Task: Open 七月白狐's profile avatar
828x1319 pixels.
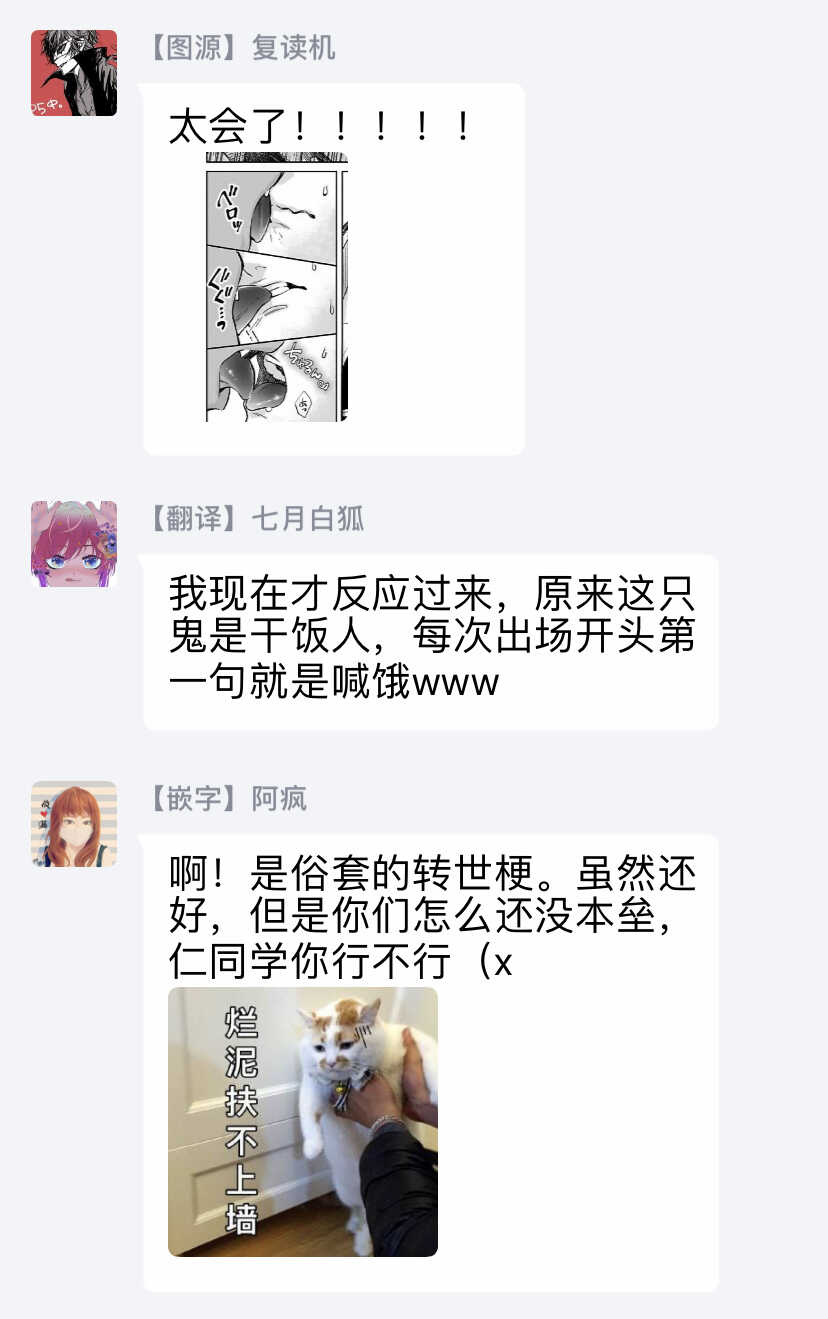Action: 74,543
